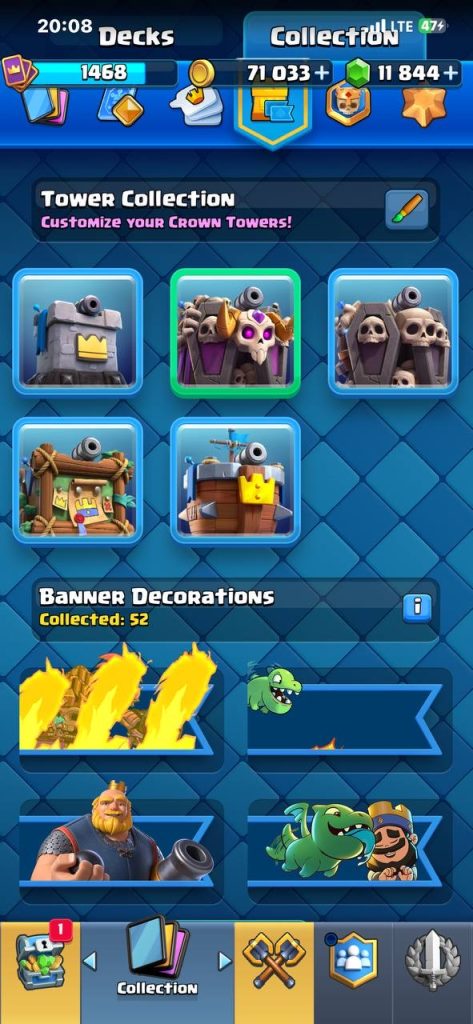
Task: Open the clan social tab
Action: pos(353,972)
